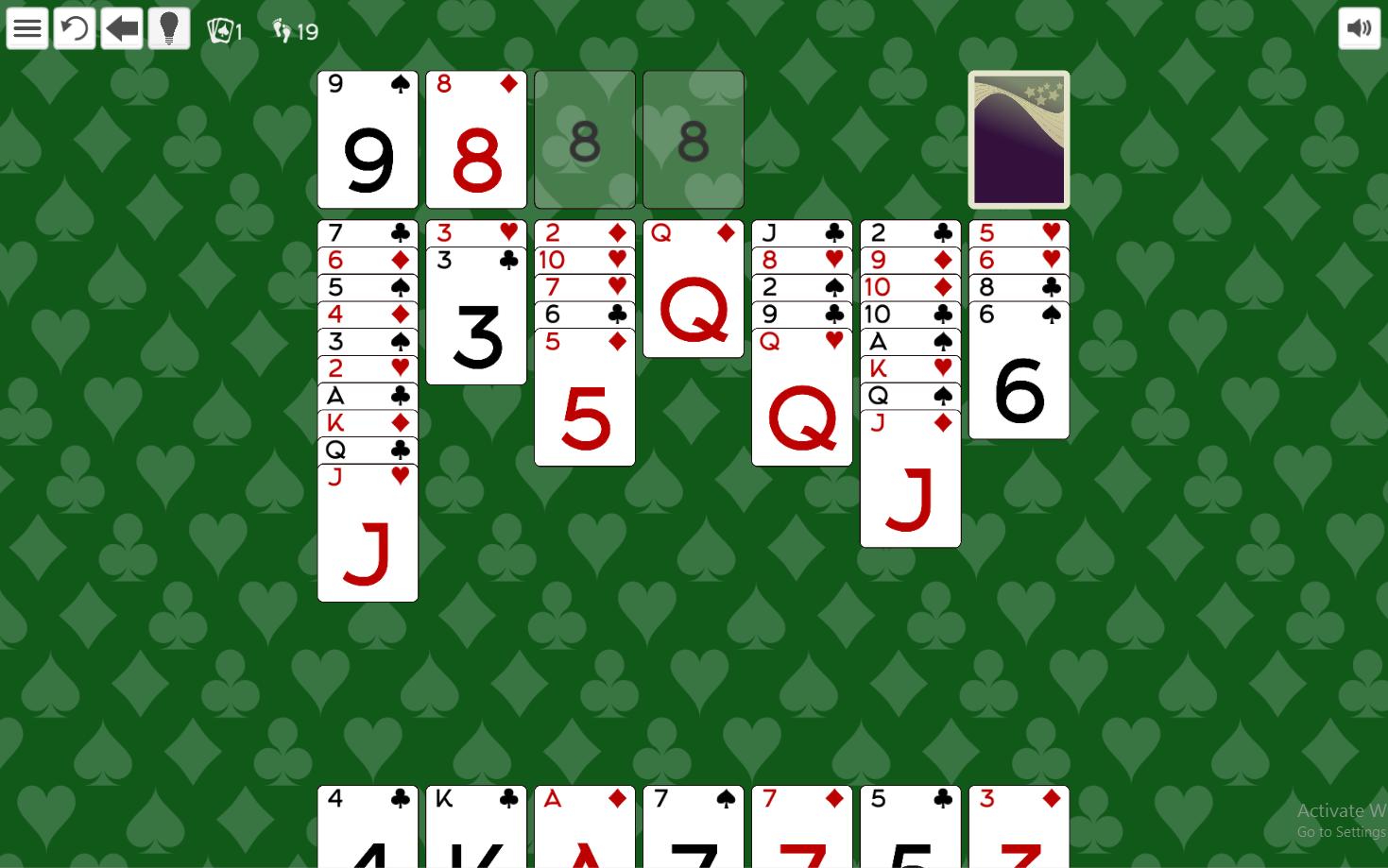Tap the nine of spades foundation pile
Viewport: 1388px width, 868px height.
[368, 139]
